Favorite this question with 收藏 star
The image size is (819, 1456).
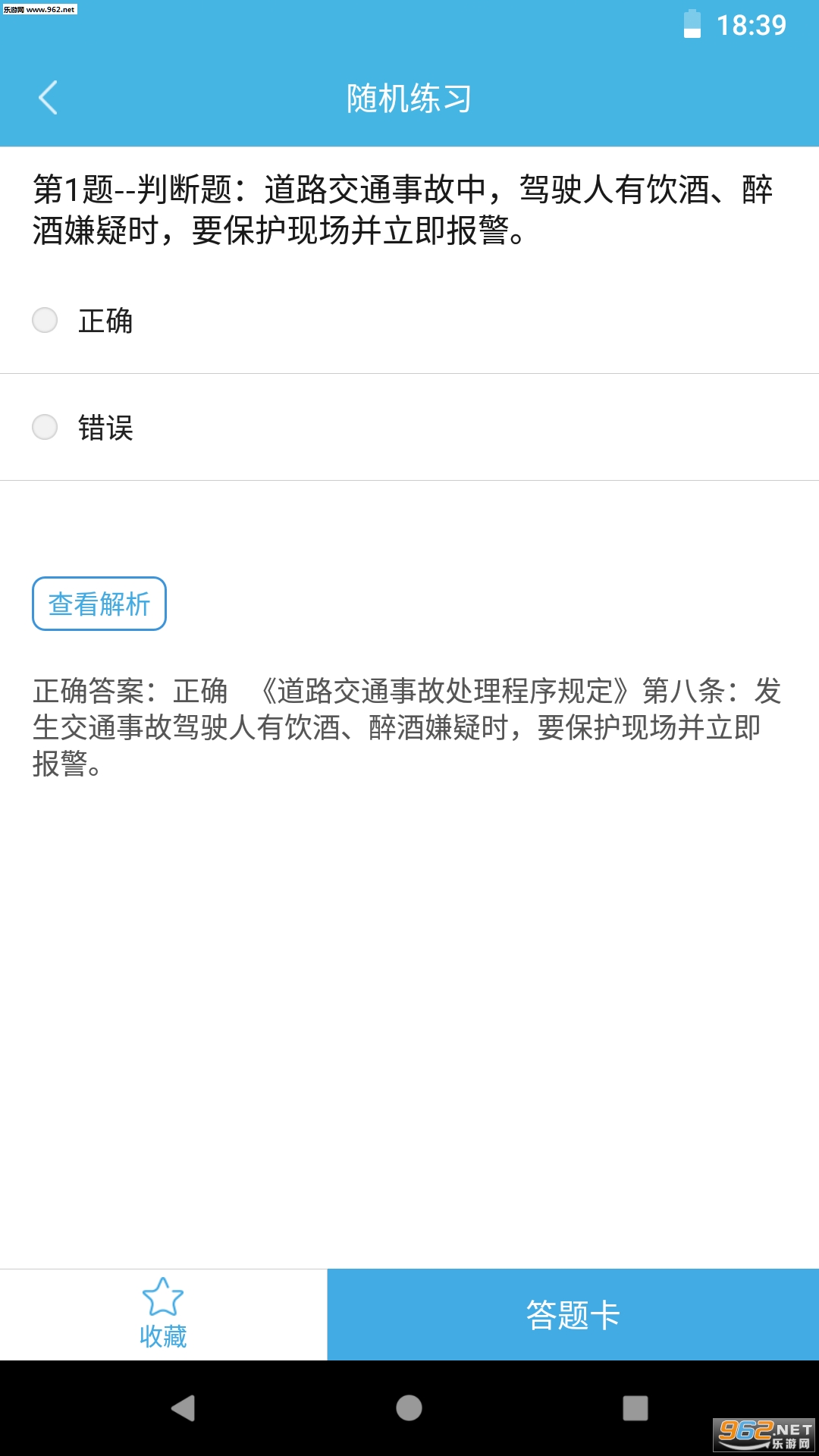click(x=163, y=1313)
